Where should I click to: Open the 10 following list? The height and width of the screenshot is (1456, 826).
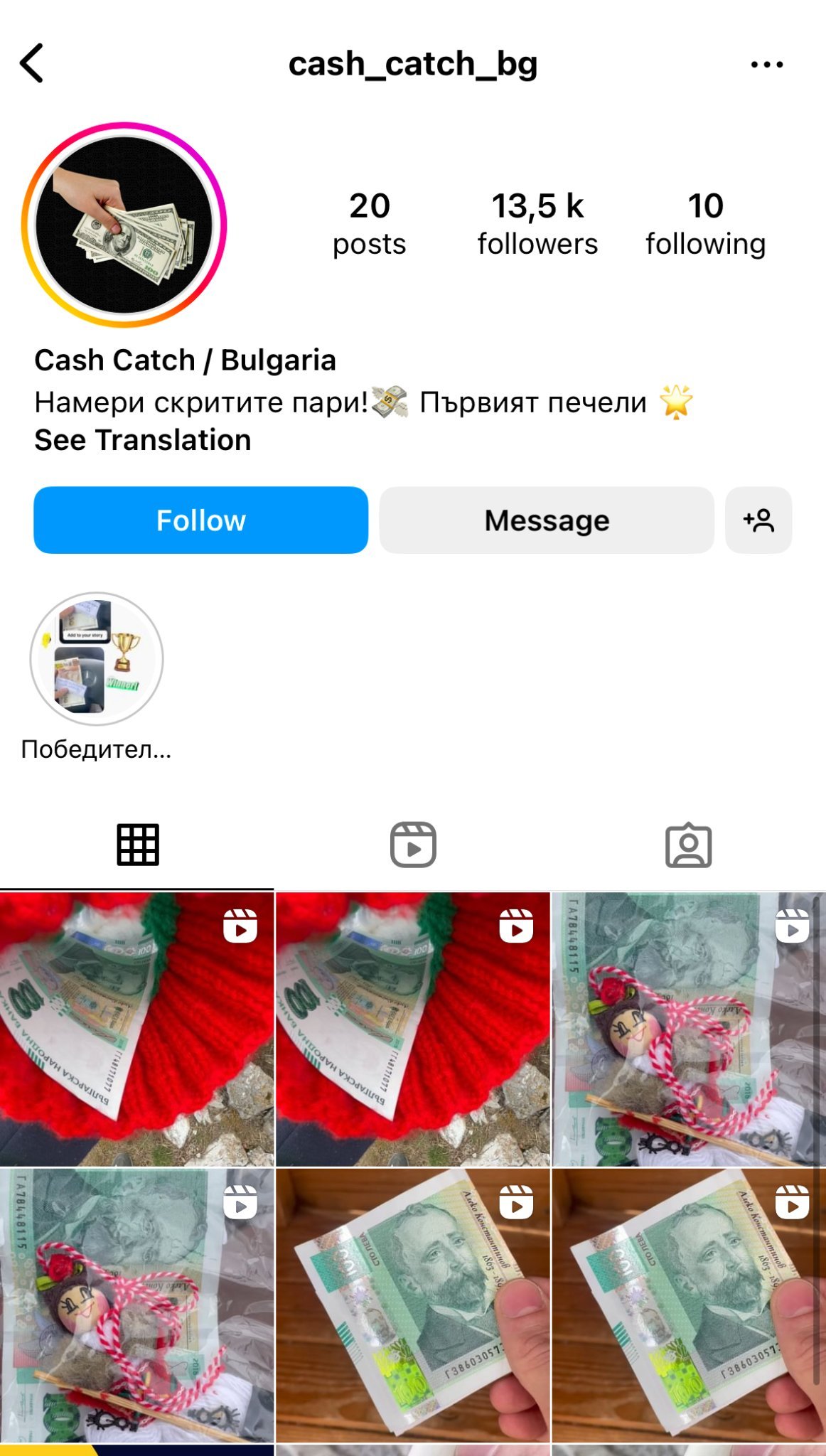click(x=705, y=224)
